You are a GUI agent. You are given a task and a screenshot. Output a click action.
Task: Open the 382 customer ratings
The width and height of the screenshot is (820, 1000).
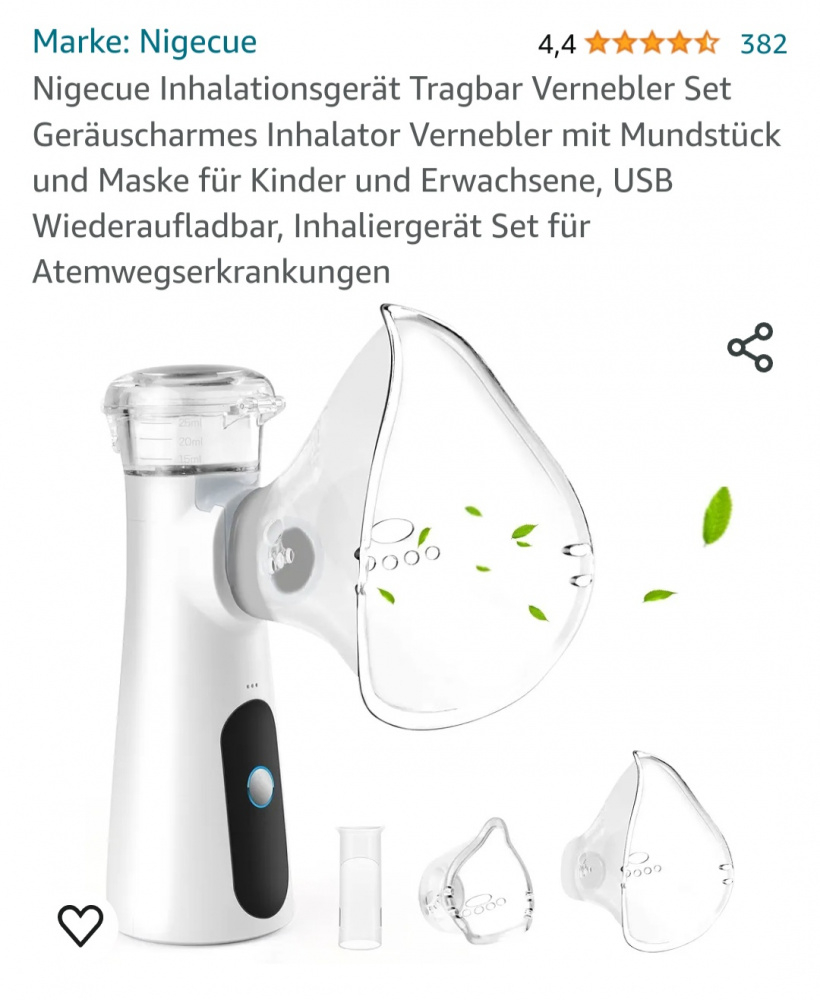[763, 44]
